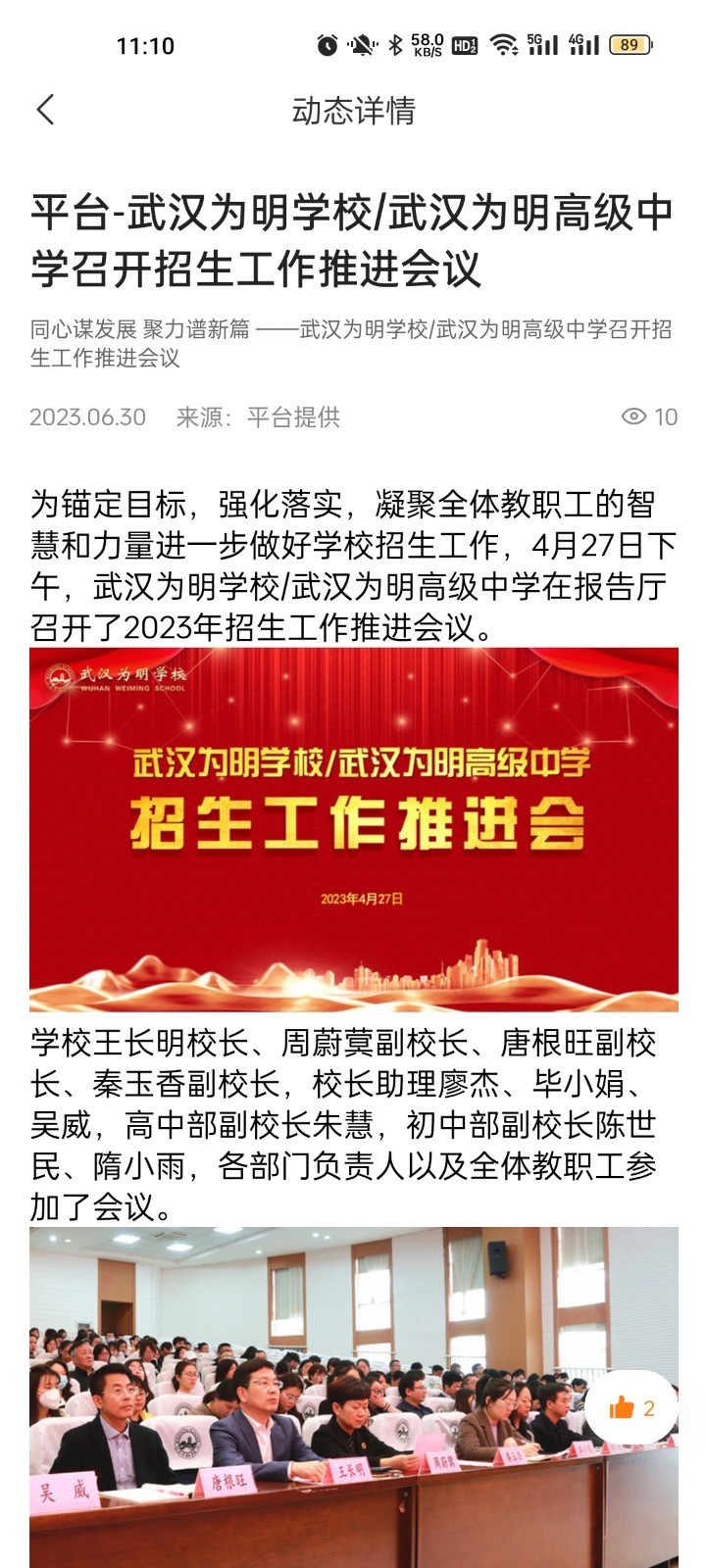
Task: Go back from the 动态详情 page
Action: coord(45,110)
